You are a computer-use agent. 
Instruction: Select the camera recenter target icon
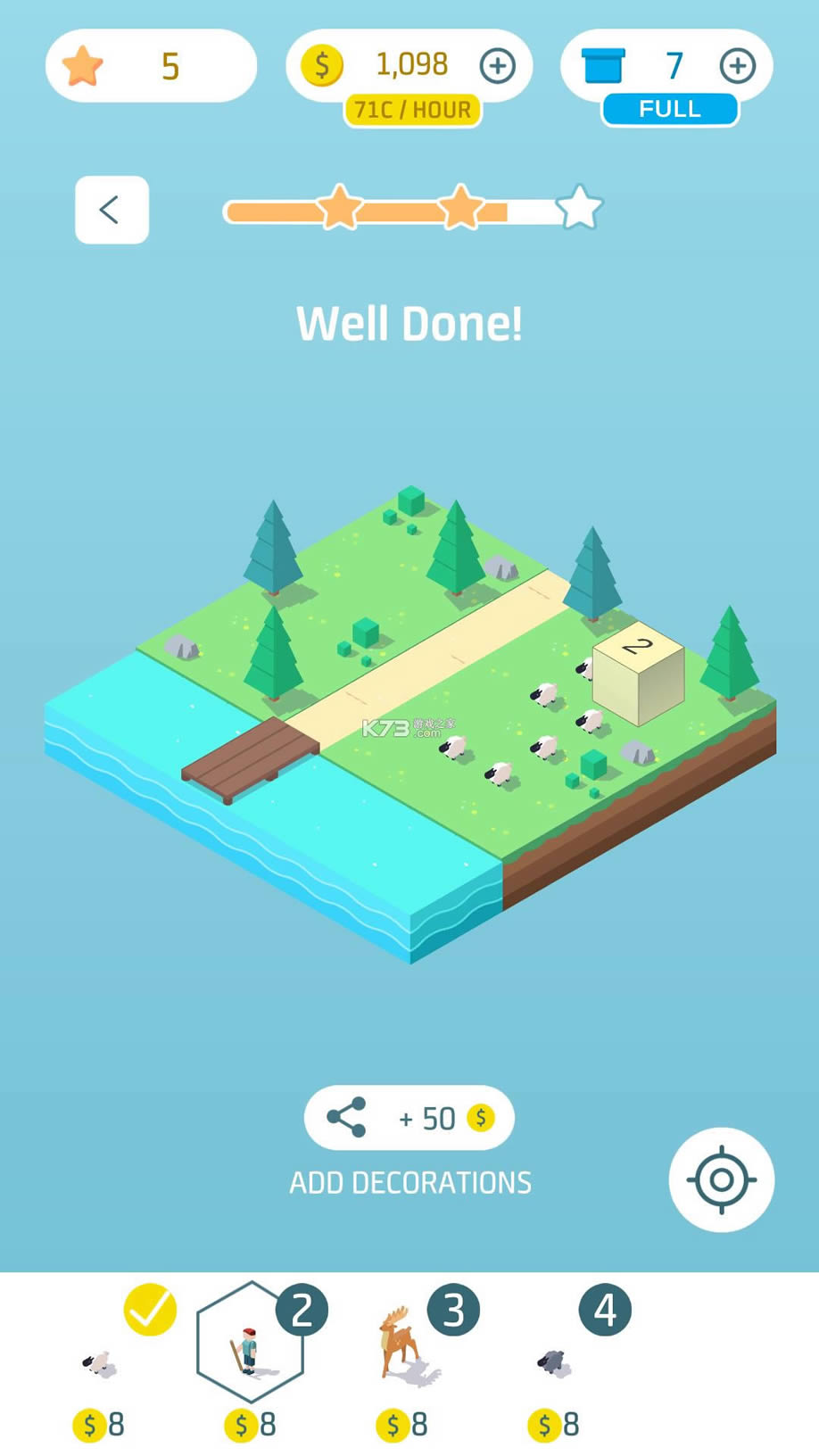click(721, 1179)
